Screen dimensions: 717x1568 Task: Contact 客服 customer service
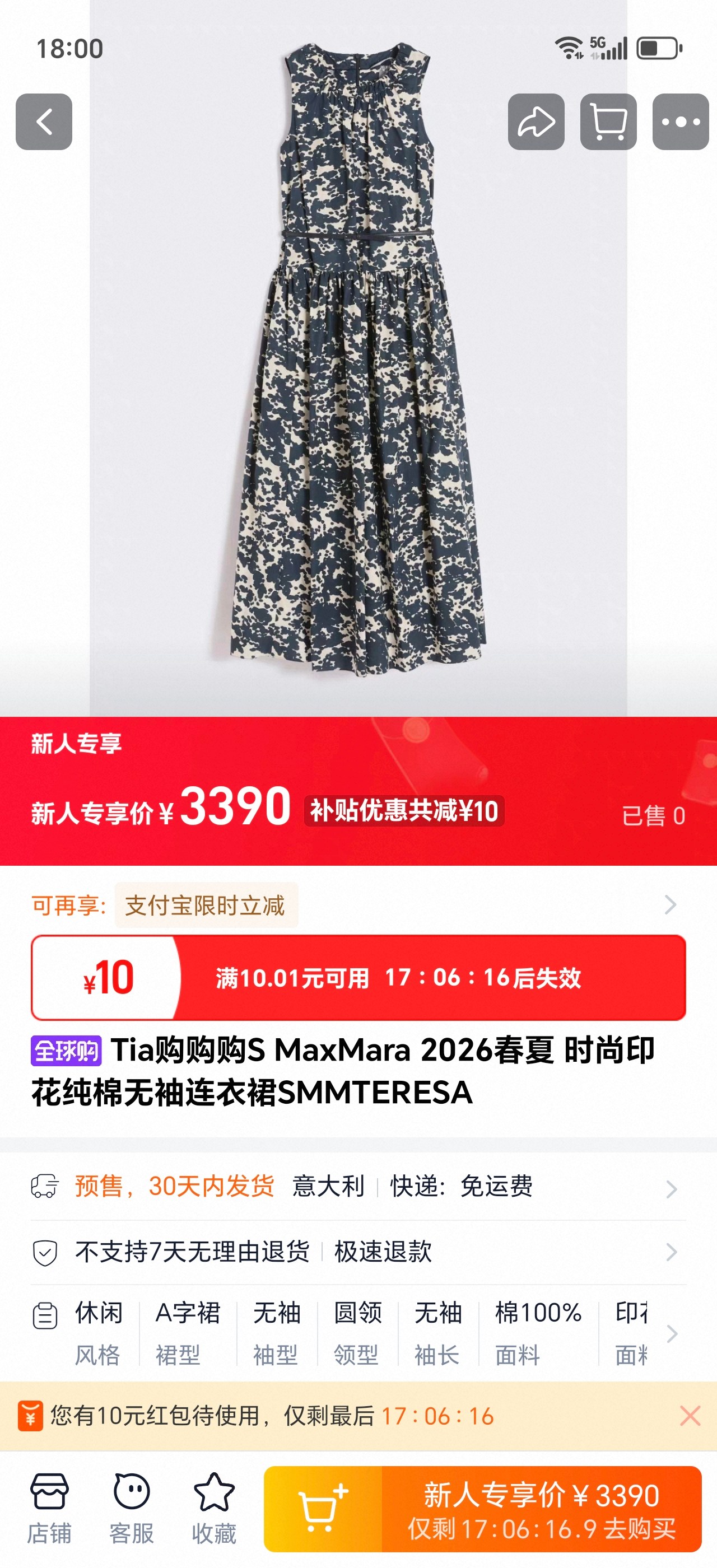[x=132, y=1508]
